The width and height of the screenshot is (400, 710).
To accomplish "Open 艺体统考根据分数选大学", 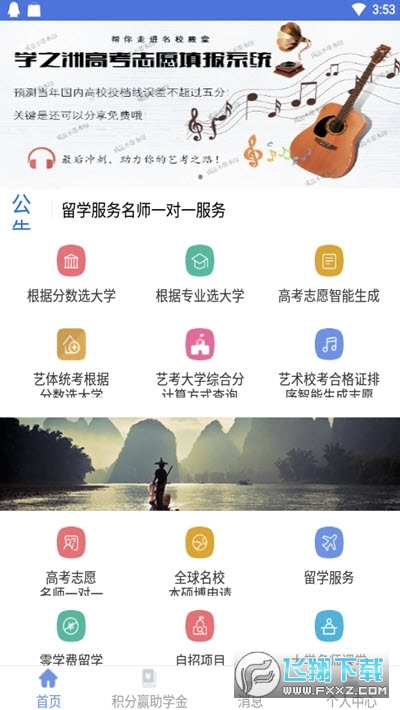I will click(71, 362).
